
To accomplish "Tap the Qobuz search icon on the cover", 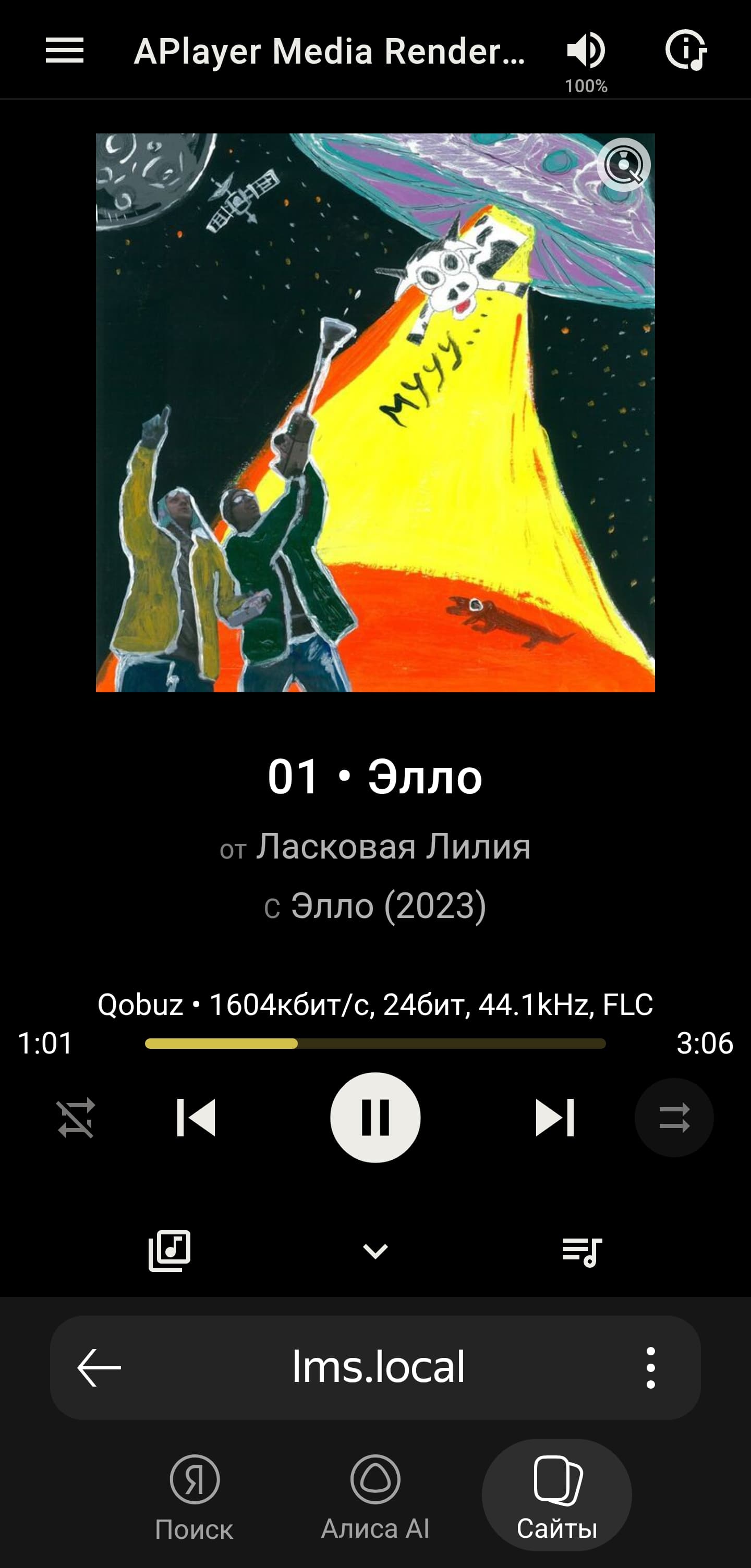I will pos(624,164).
